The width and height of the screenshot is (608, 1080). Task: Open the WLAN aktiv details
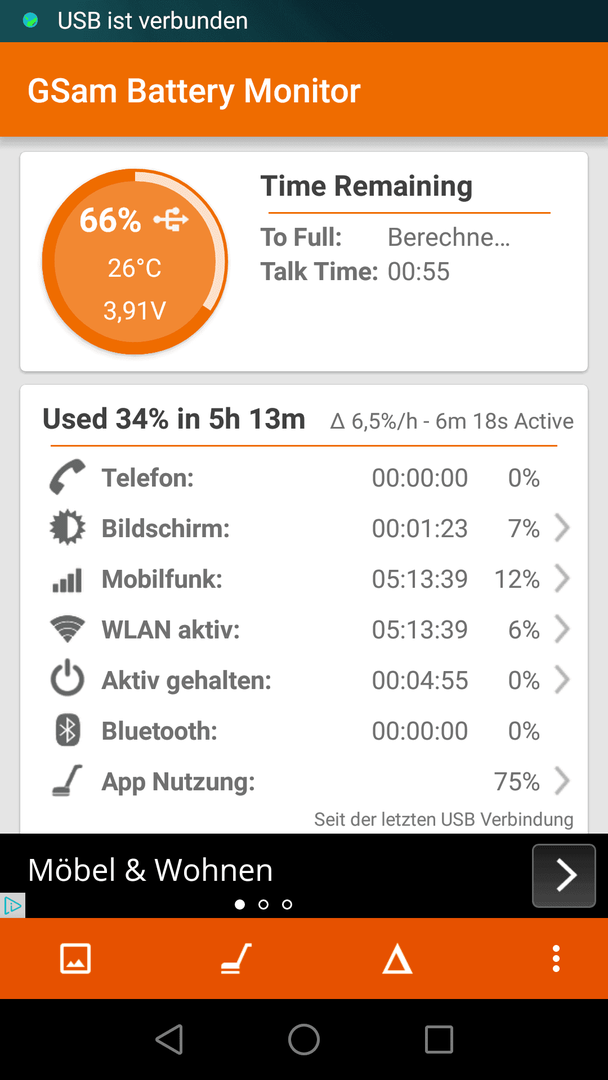pyautogui.click(x=304, y=630)
